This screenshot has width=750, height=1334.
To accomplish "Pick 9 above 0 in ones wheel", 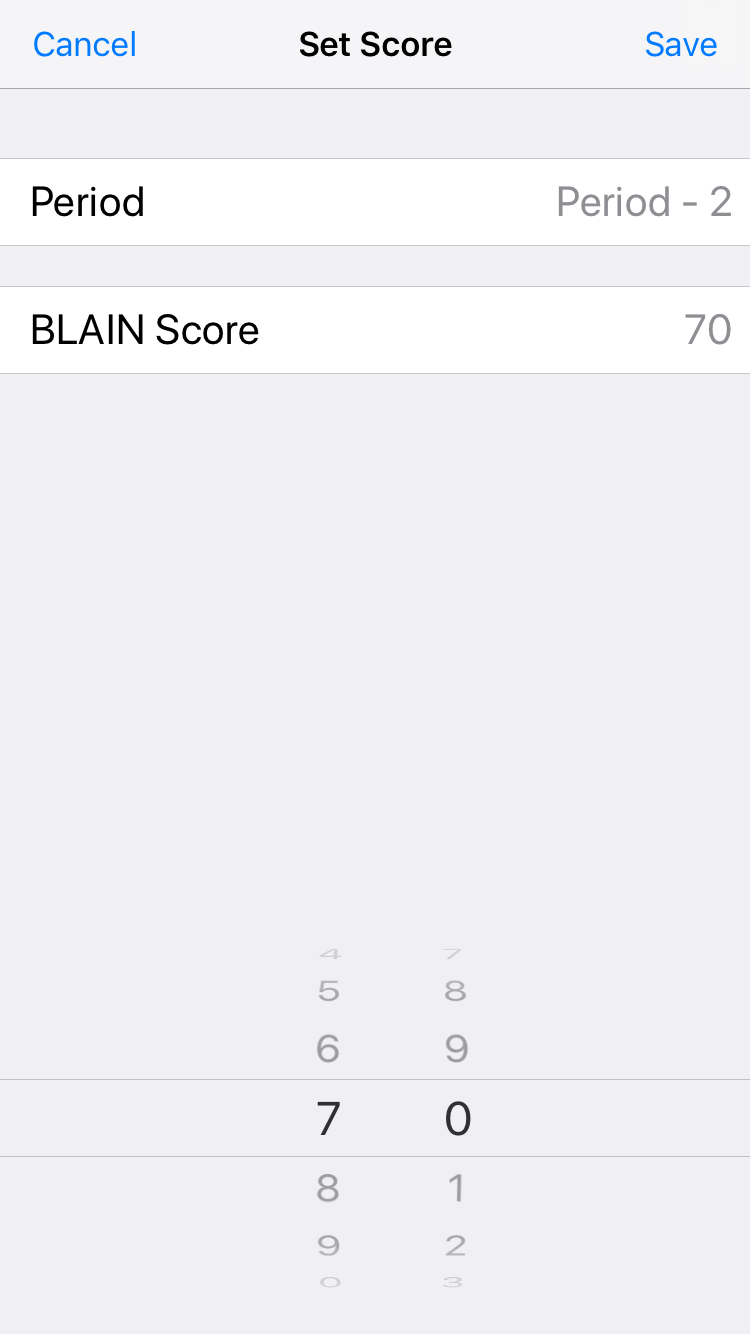I will click(456, 1049).
